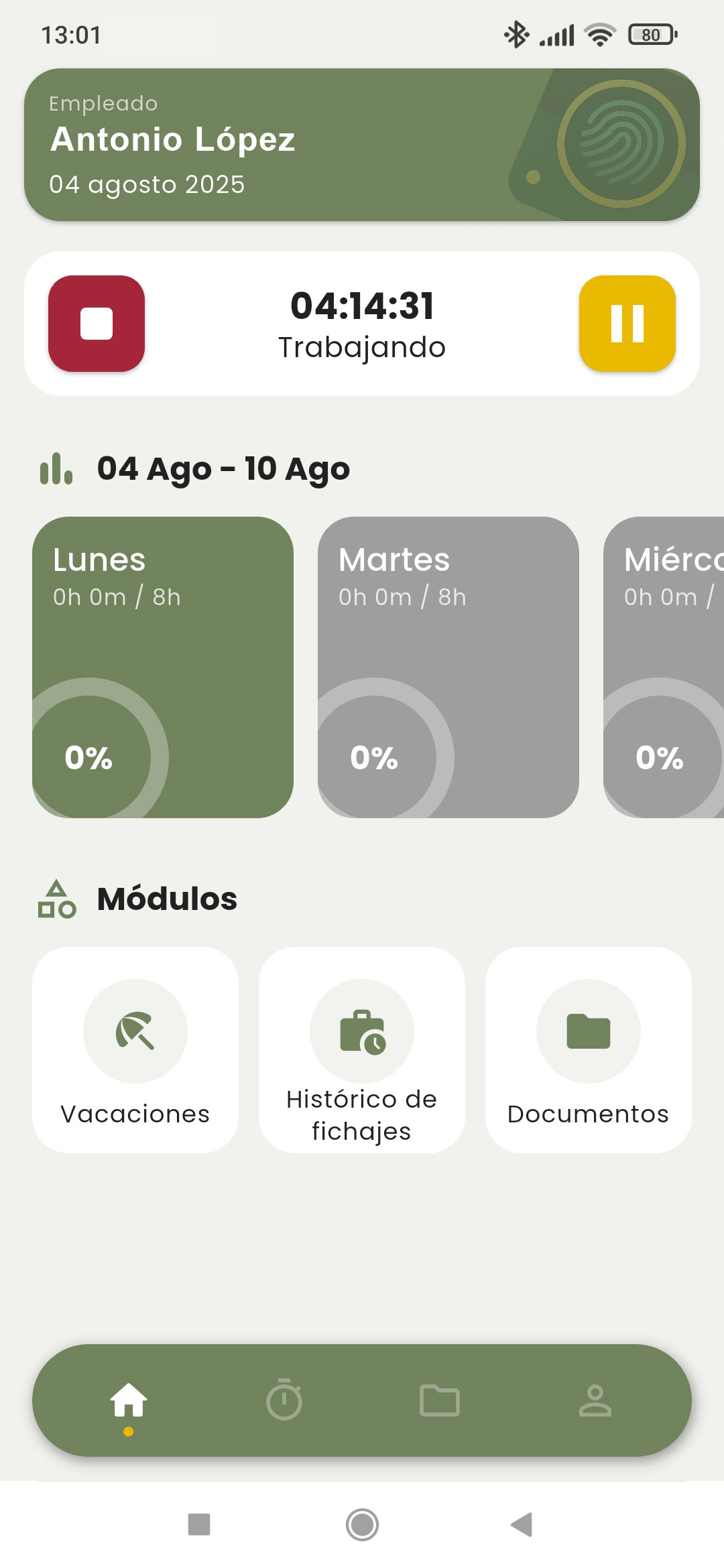Go to the home tab in bottom bar
Screen dimensions: 724x1568
click(129, 1401)
